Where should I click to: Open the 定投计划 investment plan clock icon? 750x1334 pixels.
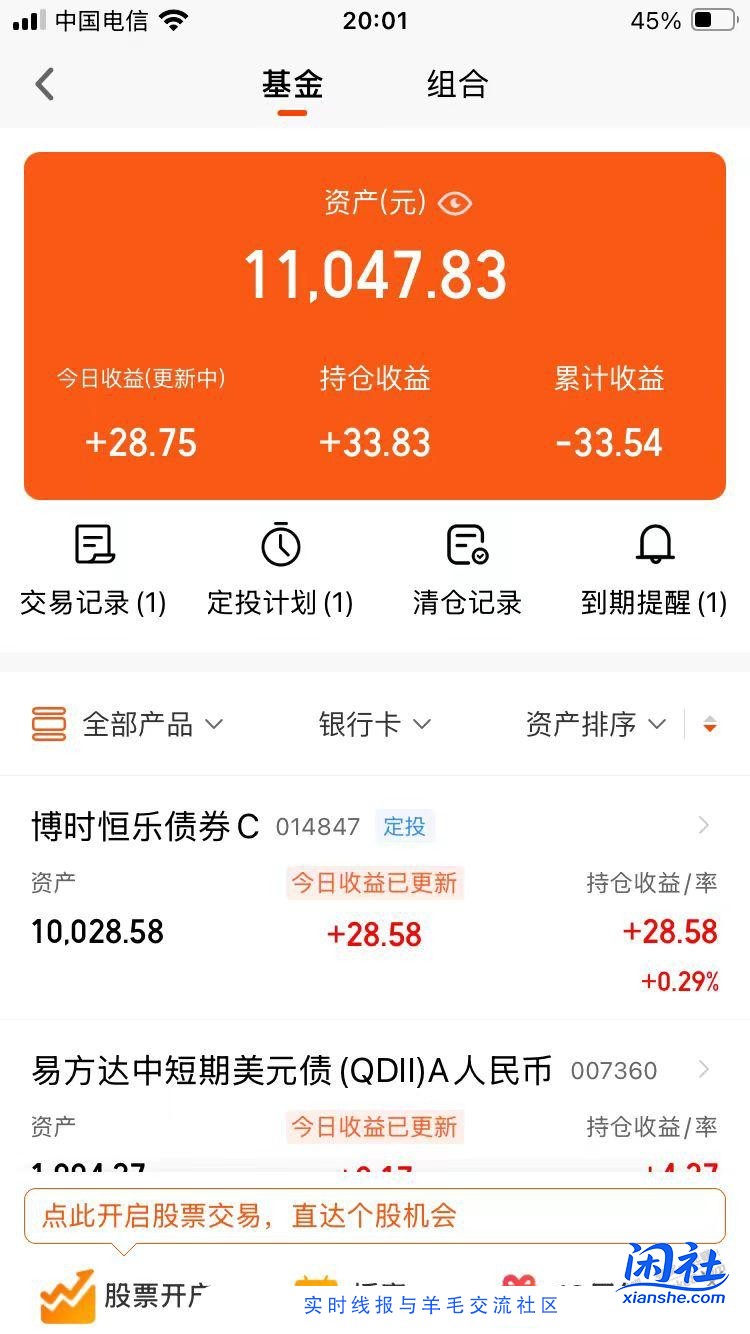click(x=280, y=545)
